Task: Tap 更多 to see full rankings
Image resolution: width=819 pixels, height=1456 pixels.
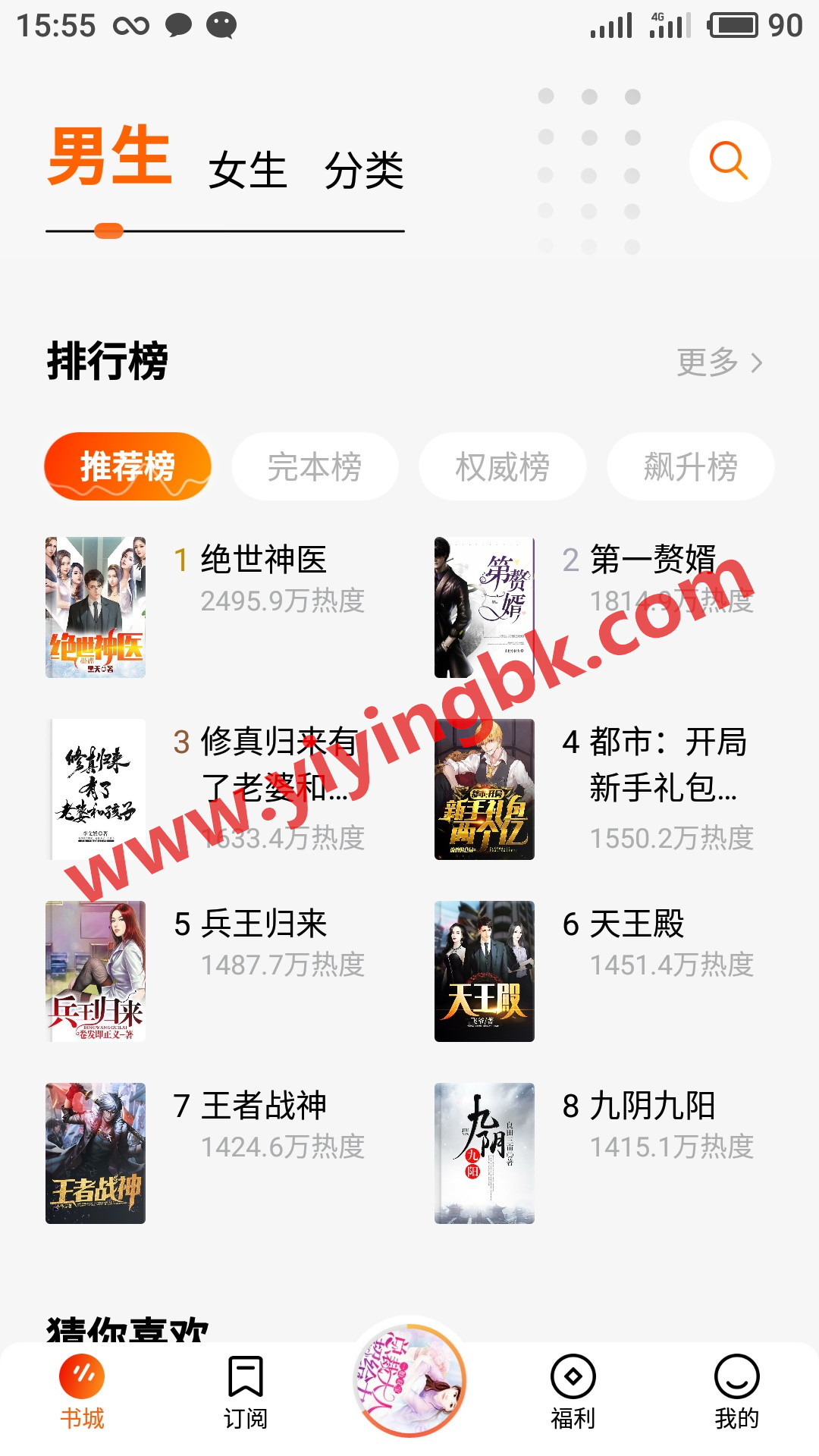Action: pyautogui.click(x=719, y=362)
